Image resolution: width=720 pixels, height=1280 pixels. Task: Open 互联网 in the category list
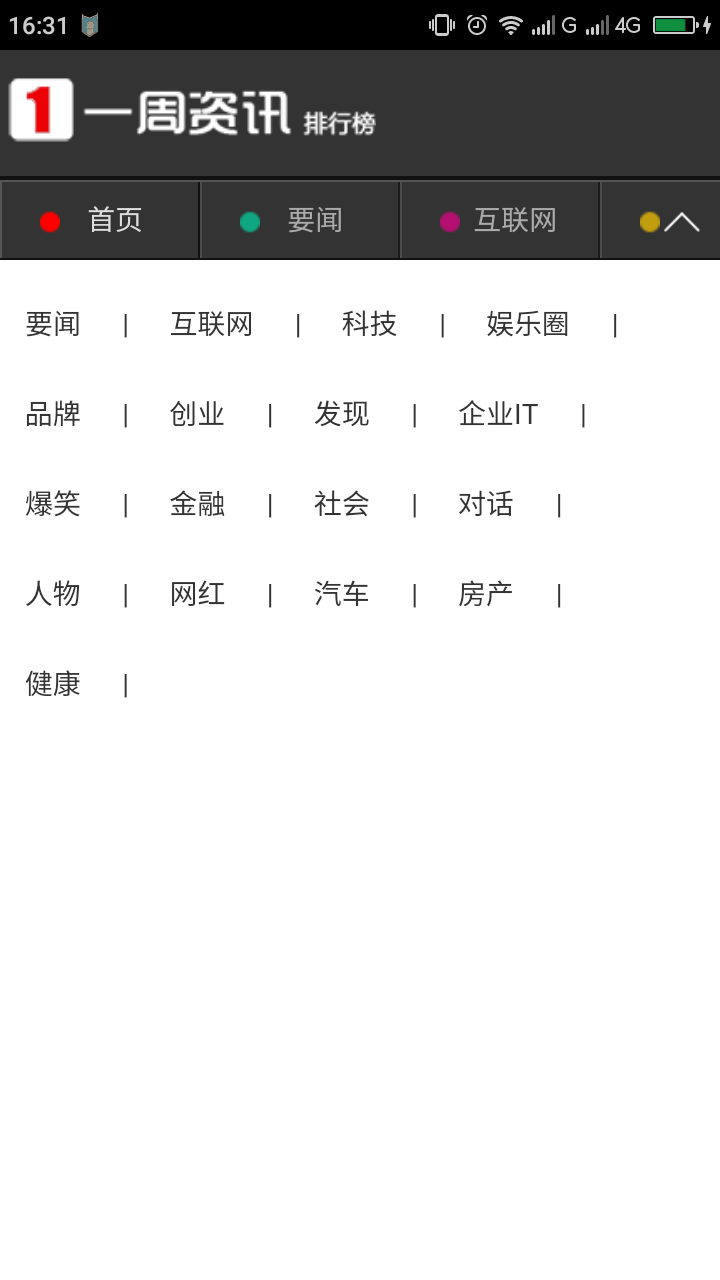point(211,324)
